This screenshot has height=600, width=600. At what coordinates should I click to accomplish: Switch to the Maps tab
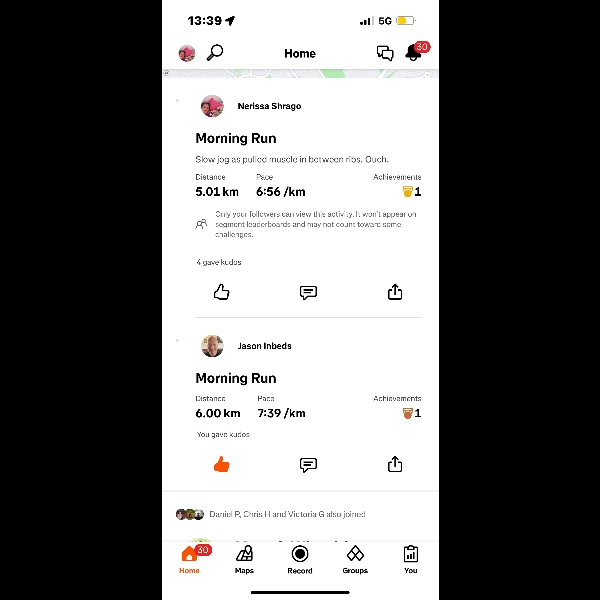click(244, 558)
